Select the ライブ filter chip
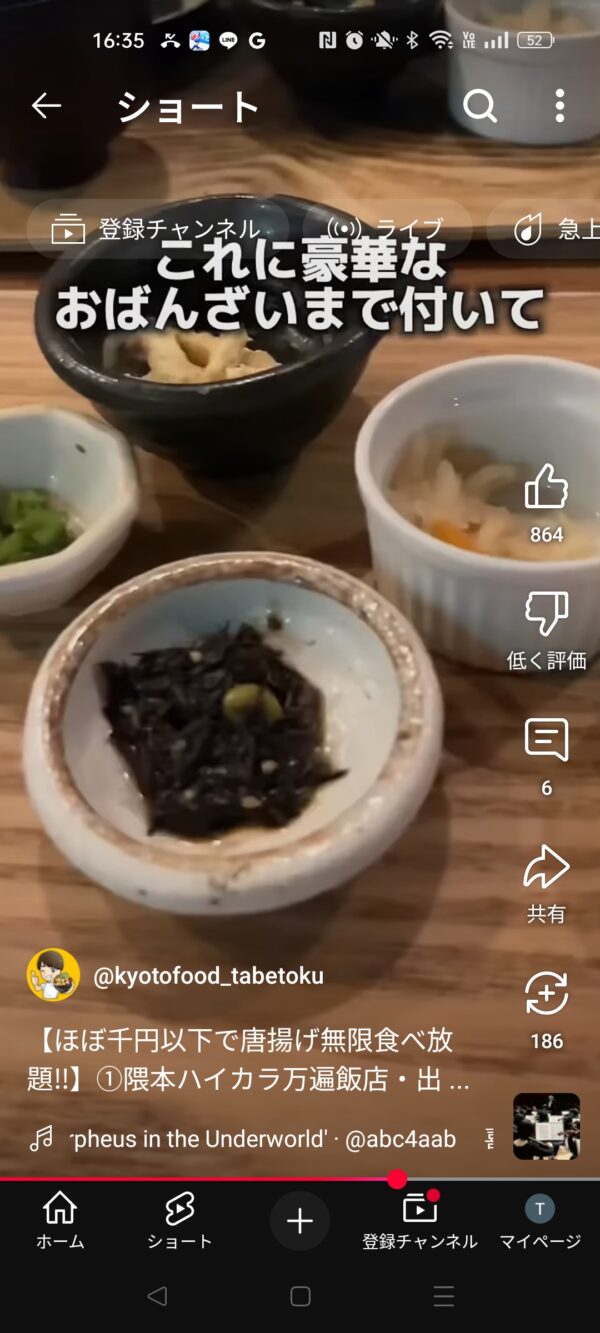Screen dimensions: 600x1333 386,230
